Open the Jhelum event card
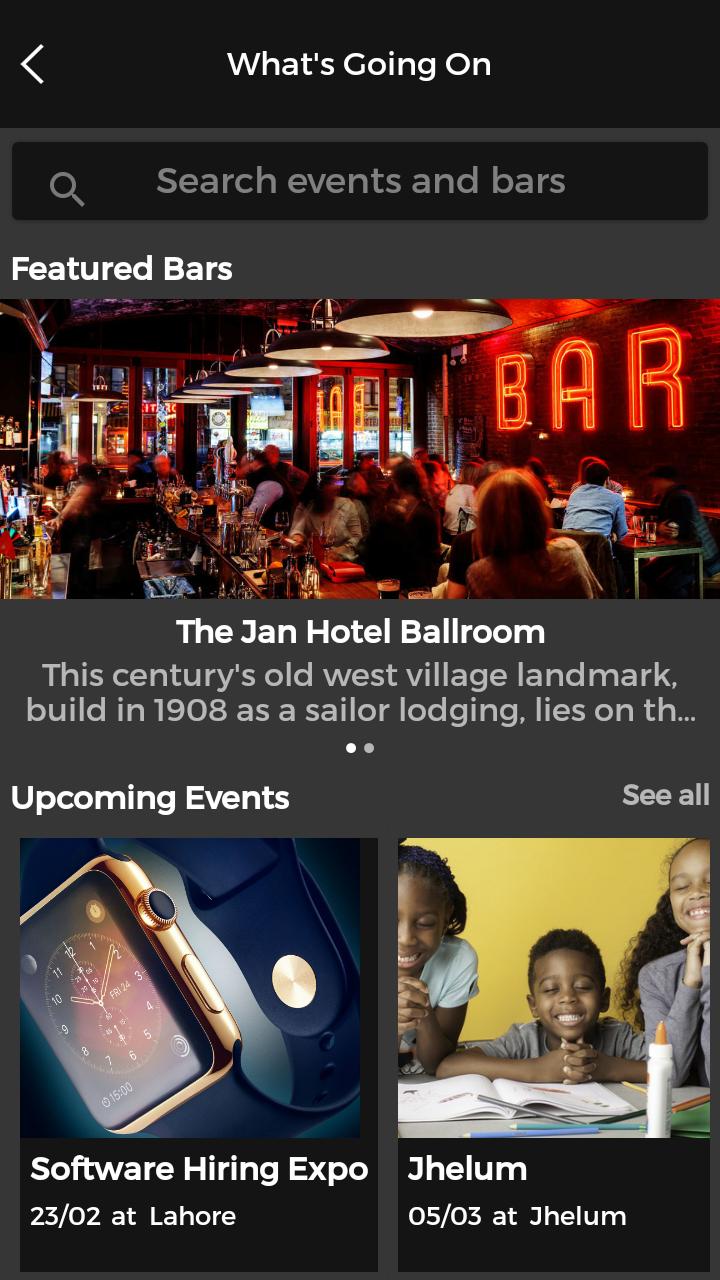This screenshot has width=720, height=1280. (x=555, y=1050)
